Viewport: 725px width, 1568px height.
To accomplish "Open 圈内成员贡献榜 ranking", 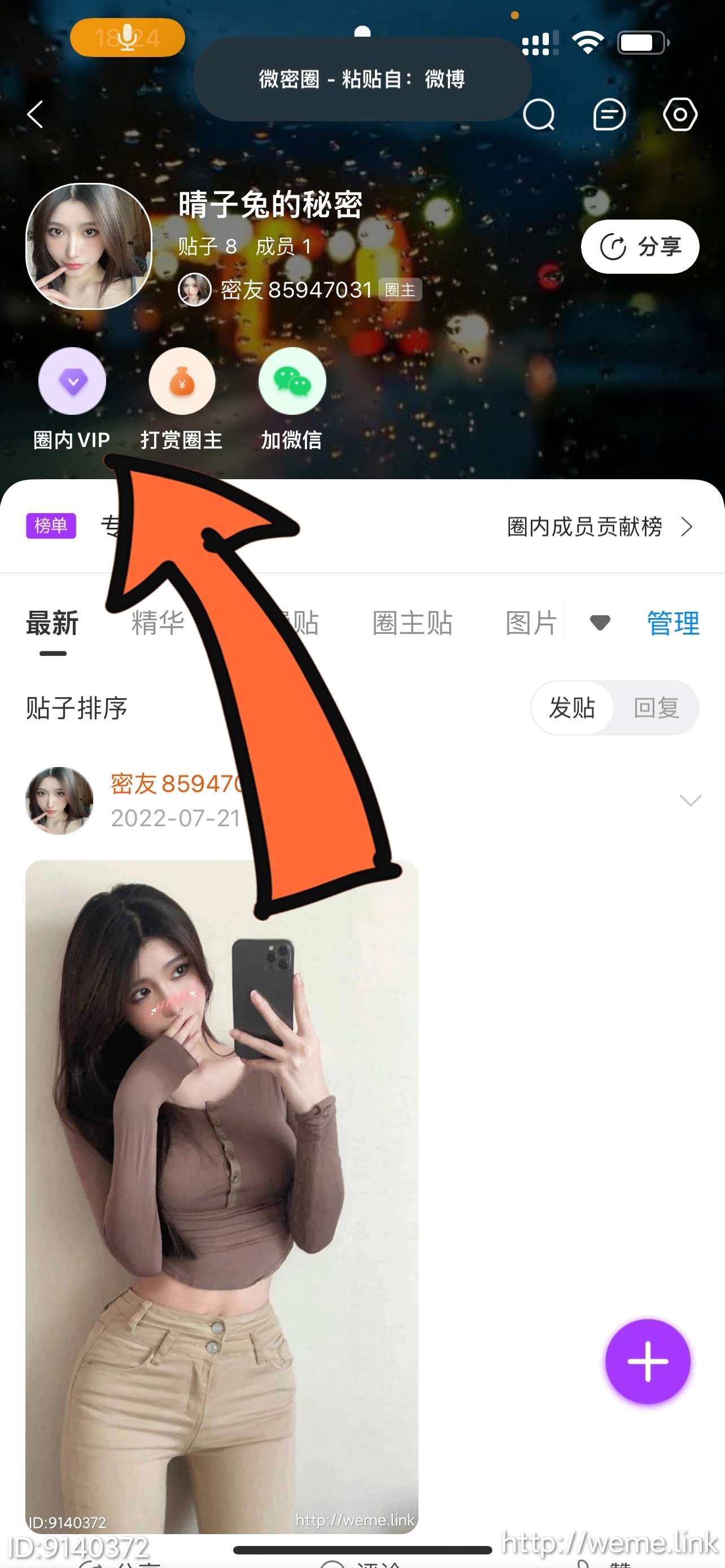I will [600, 527].
